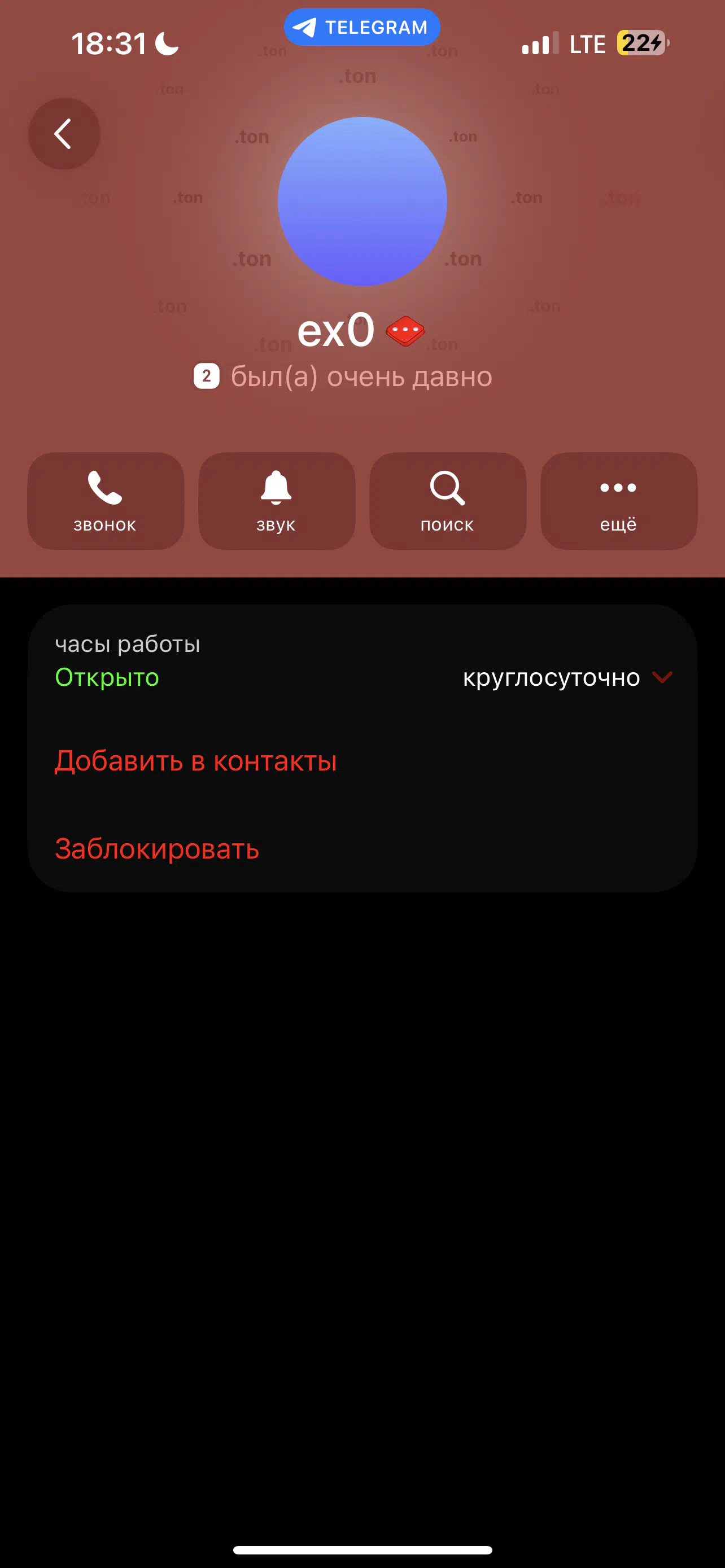Open the red emoji status next to ex0
This screenshot has width=725, height=1568.
(x=405, y=331)
